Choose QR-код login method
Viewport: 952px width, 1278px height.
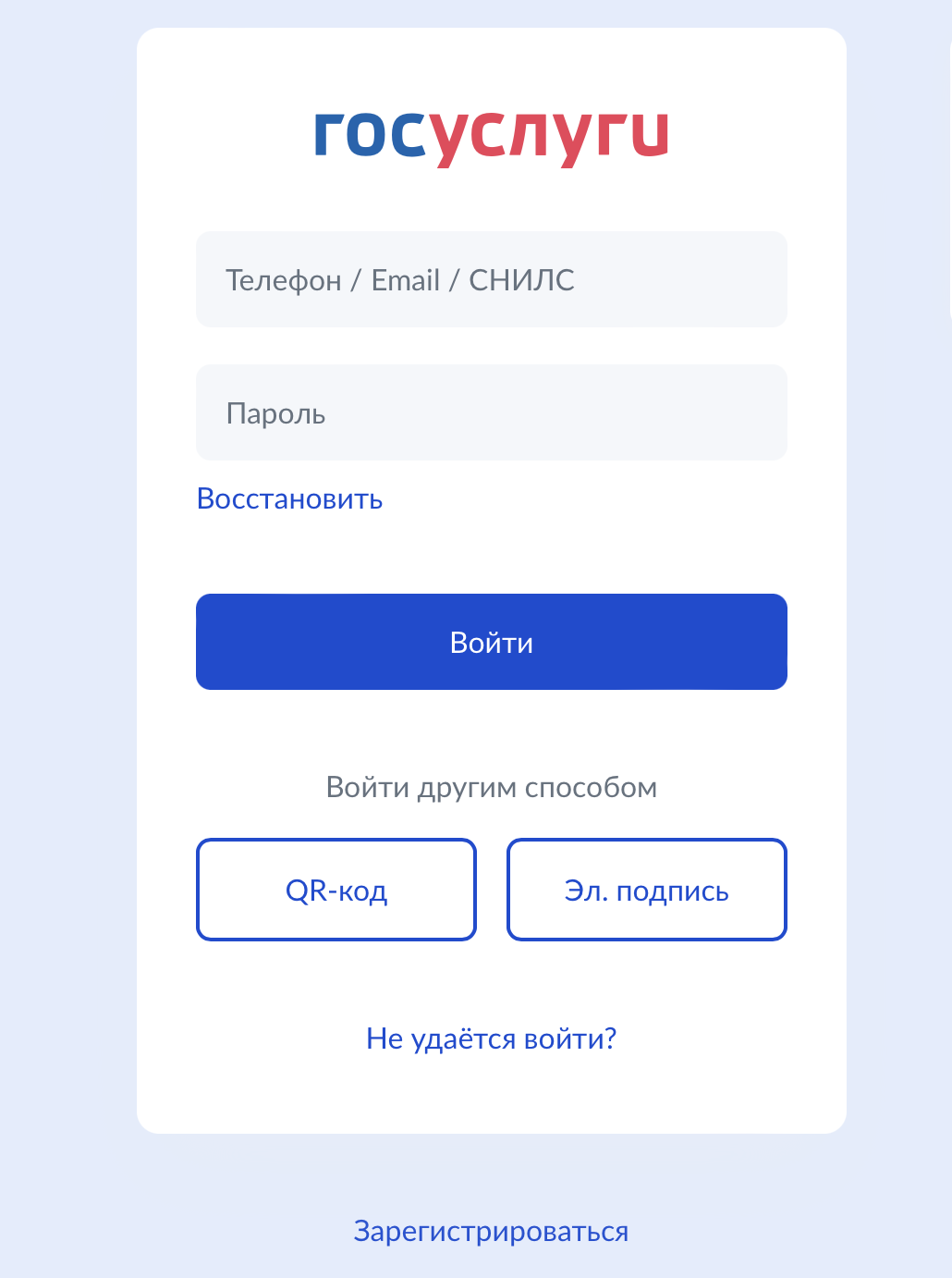click(x=336, y=890)
